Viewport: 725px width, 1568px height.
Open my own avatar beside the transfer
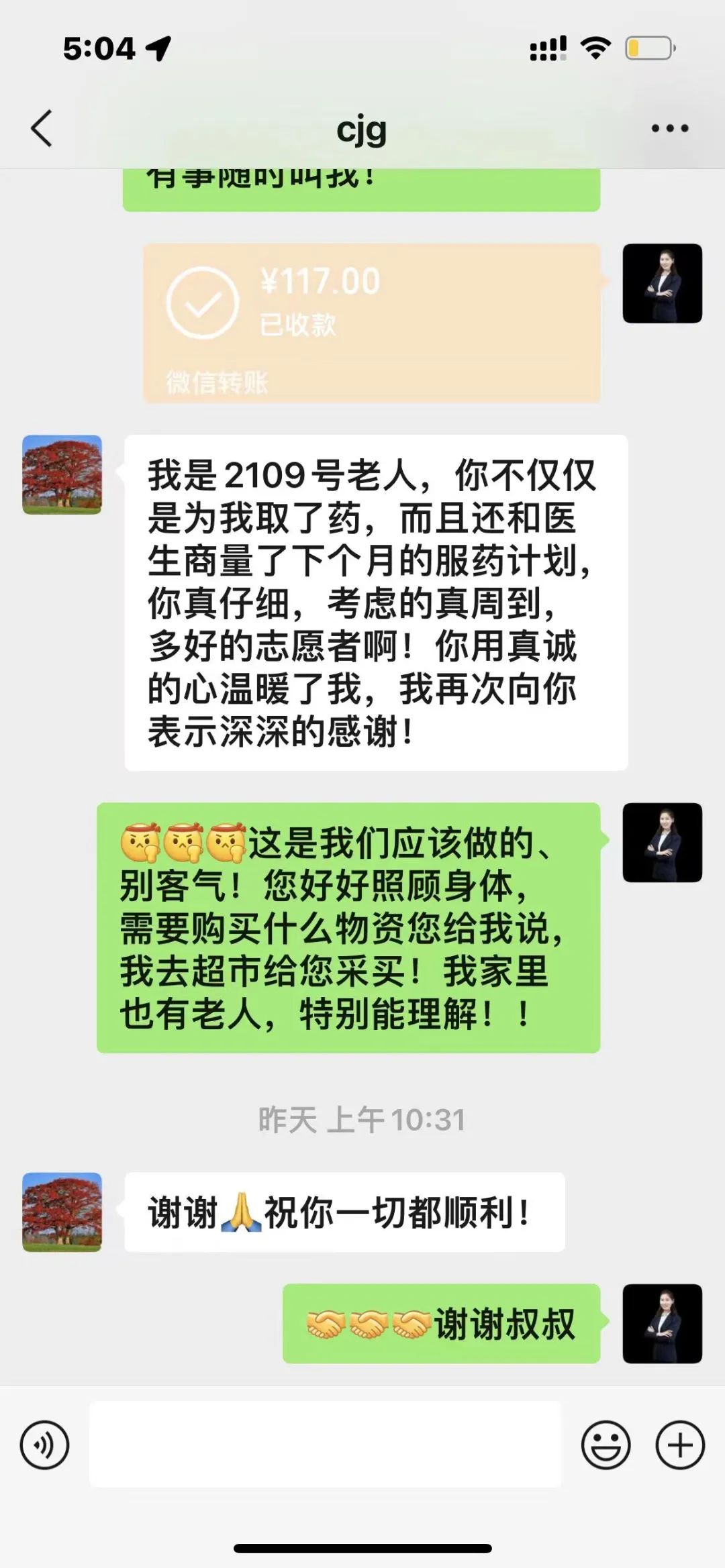[662, 284]
